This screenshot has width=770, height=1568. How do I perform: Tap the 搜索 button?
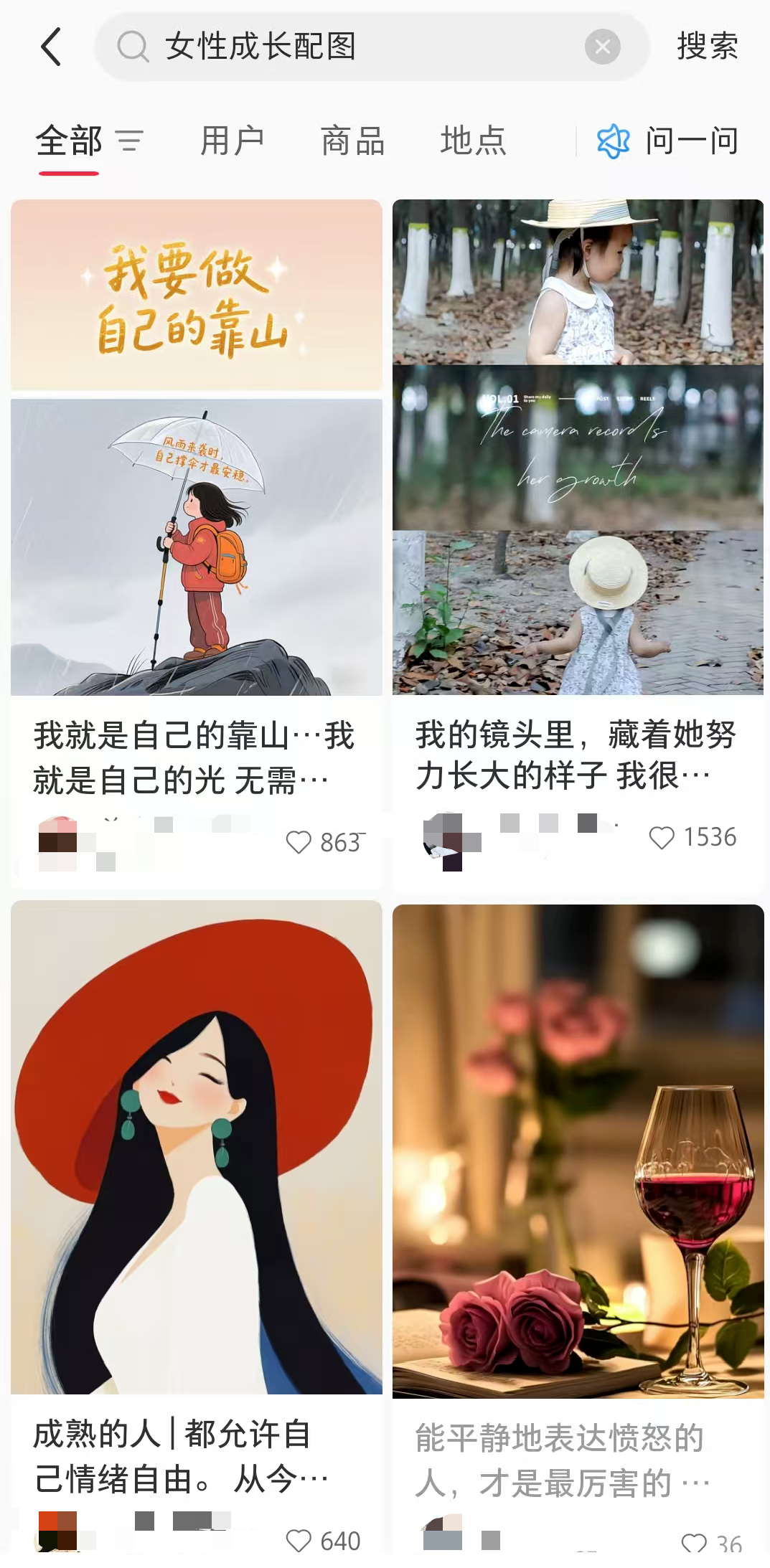tap(707, 47)
